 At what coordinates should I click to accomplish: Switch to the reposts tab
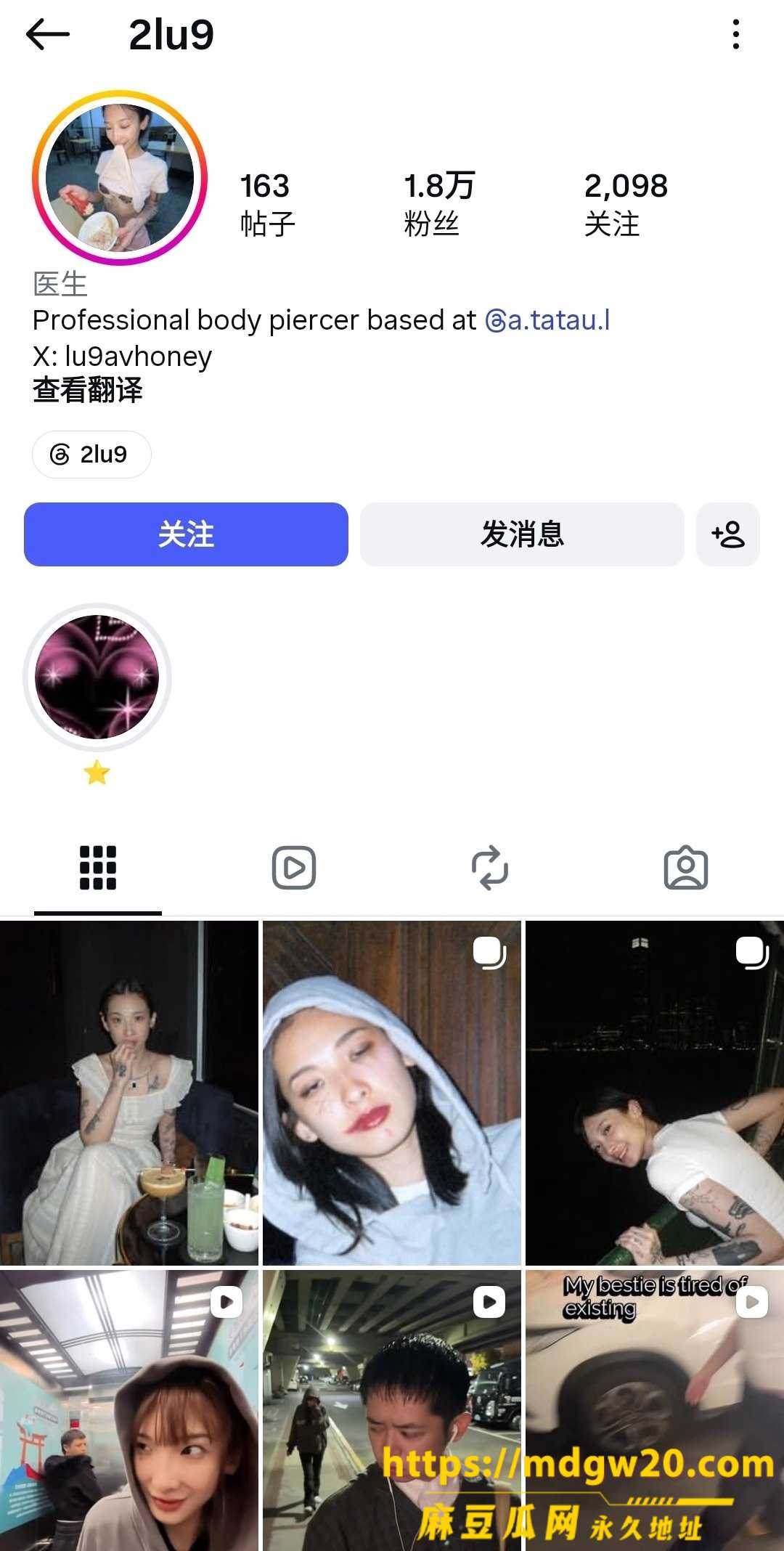pyautogui.click(x=490, y=868)
